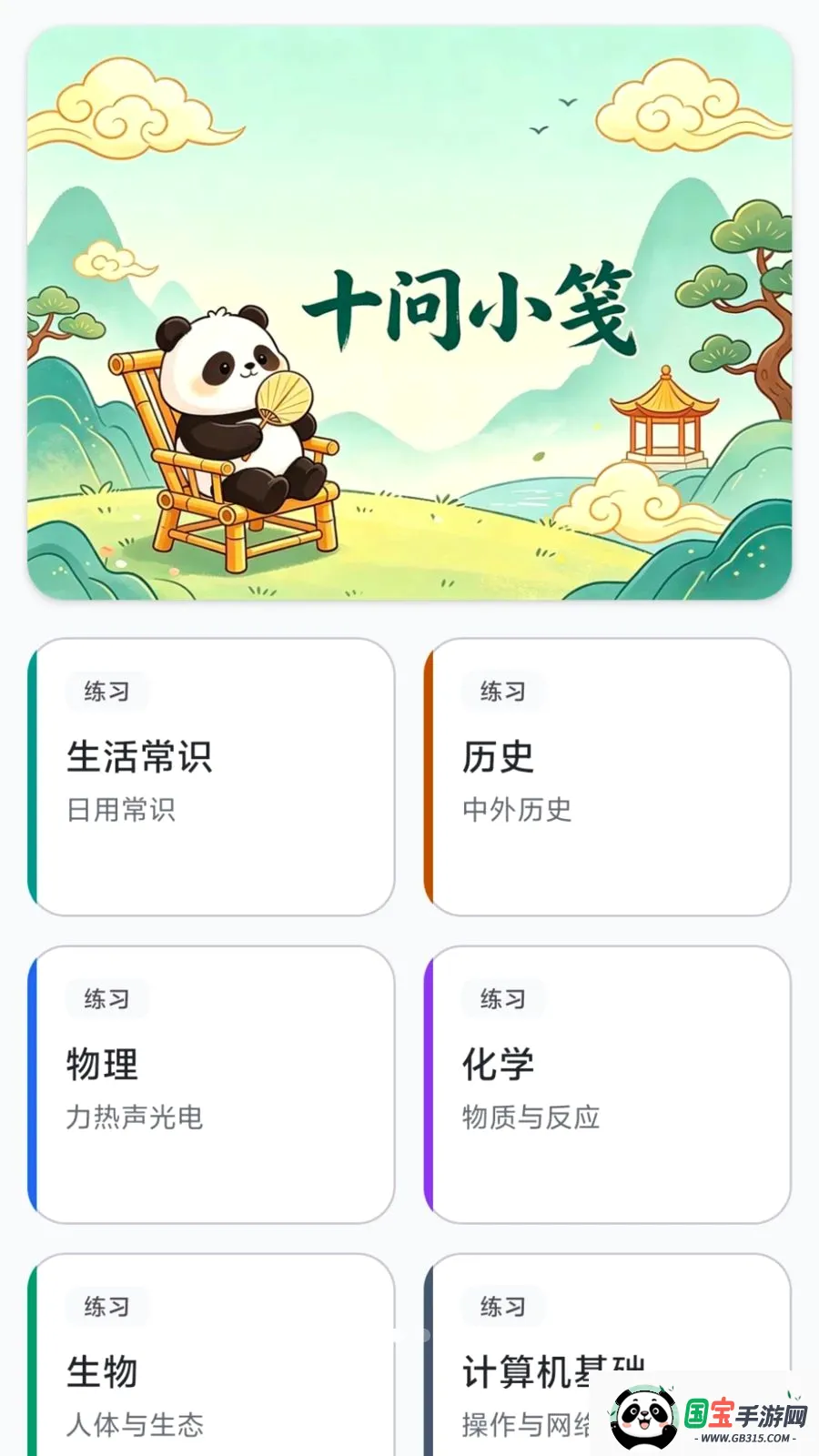The height and width of the screenshot is (1456, 819).
Task: Start the 化学 practice card
Action: (x=607, y=1085)
